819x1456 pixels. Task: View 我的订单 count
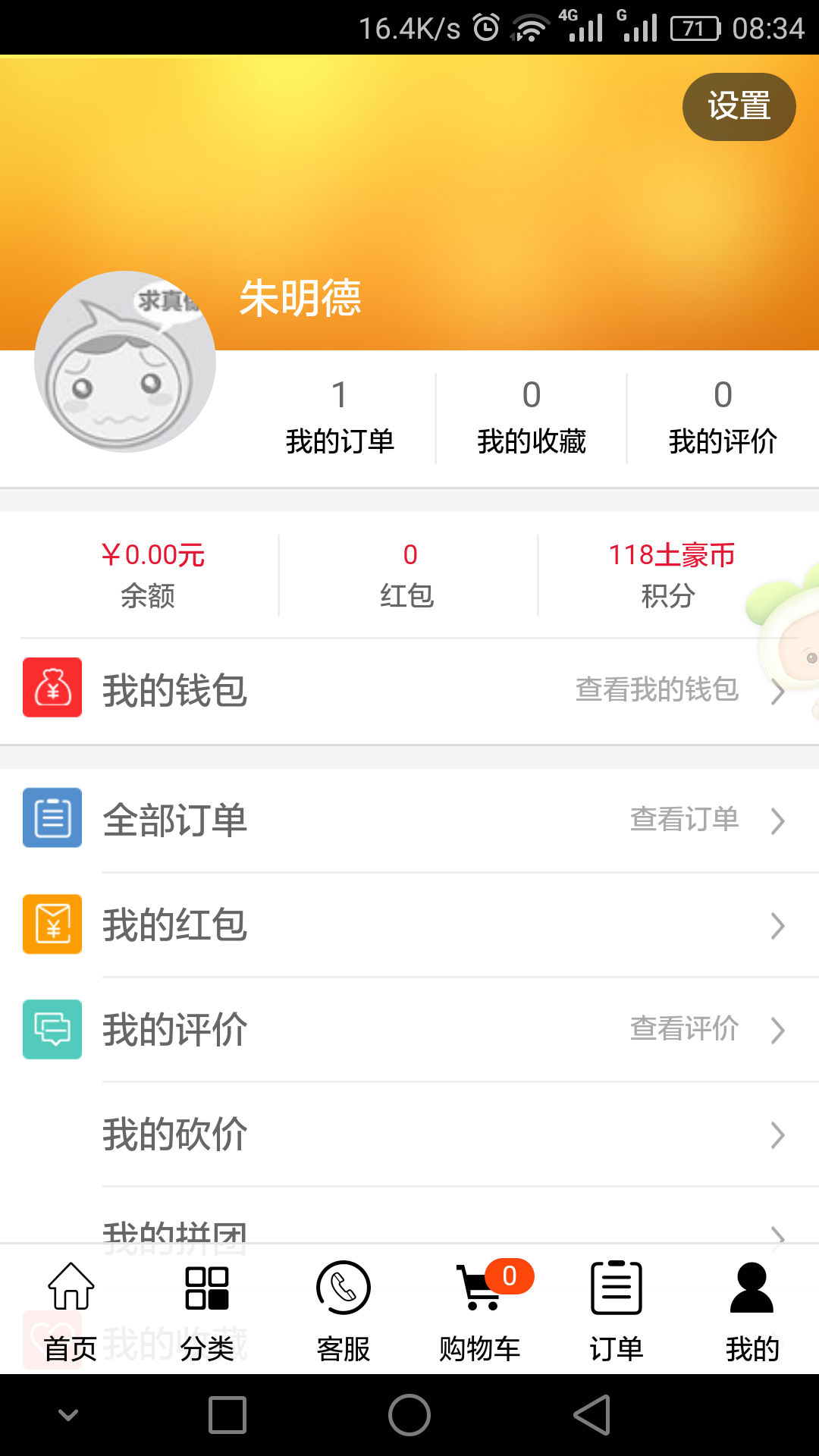coord(340,418)
